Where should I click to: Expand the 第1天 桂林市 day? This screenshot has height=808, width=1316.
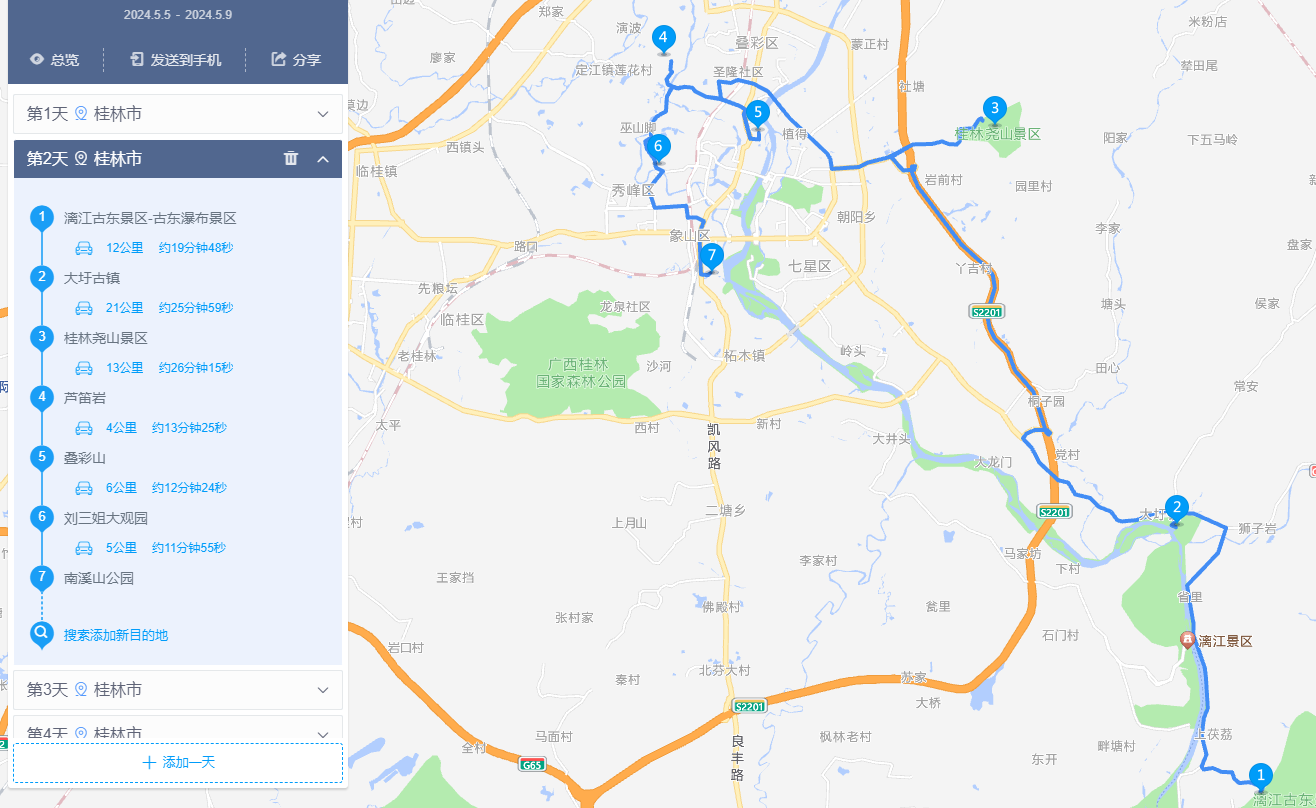pos(178,114)
